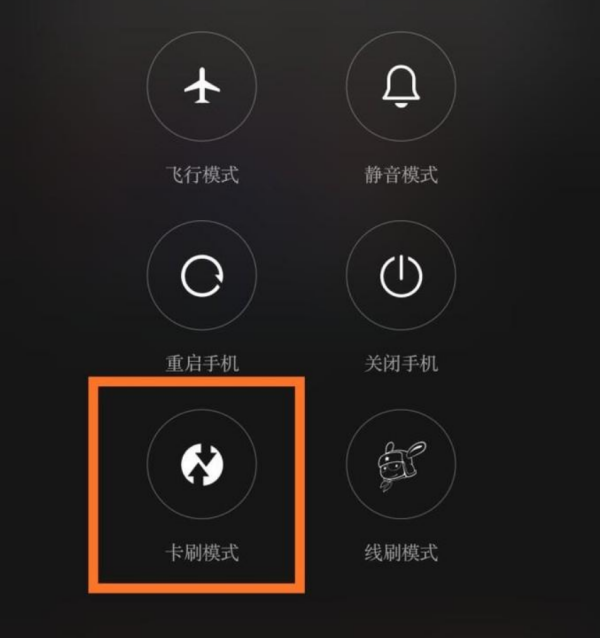Power off the phone (关闭手机)

(x=401, y=277)
